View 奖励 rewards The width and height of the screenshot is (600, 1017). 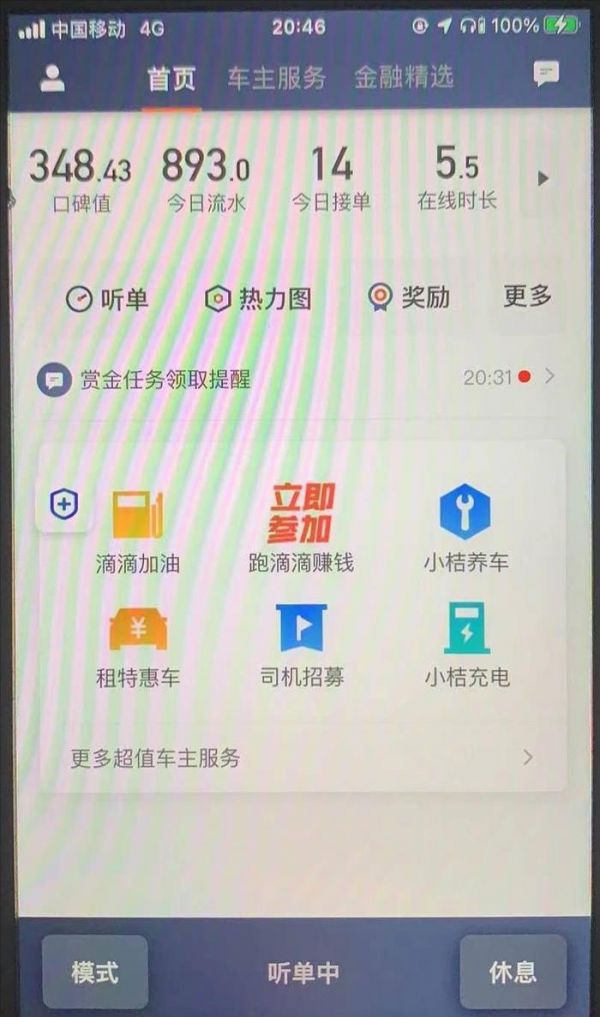408,297
